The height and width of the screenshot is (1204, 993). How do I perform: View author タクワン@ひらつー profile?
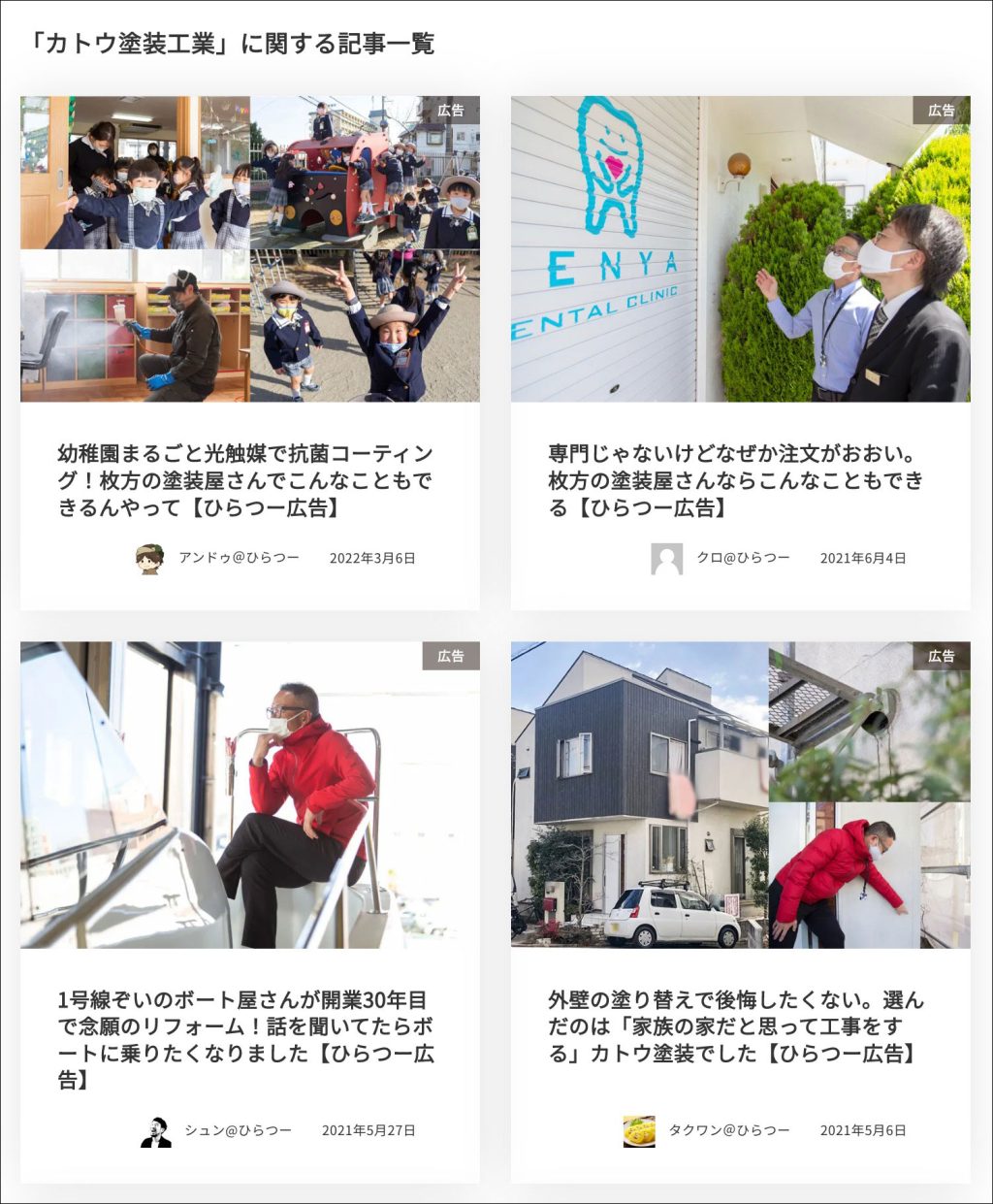point(728,1130)
